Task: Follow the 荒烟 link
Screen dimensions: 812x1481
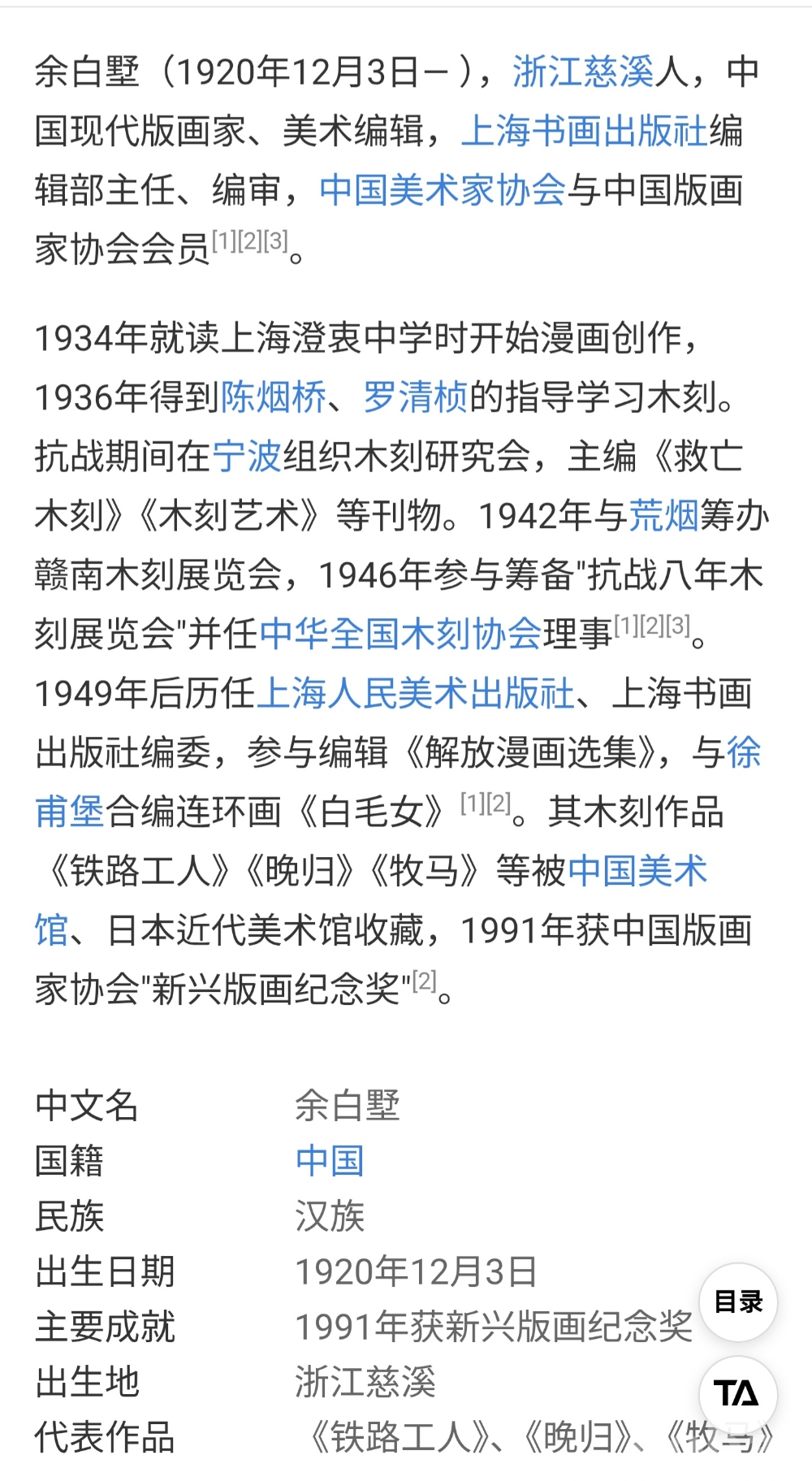Action: coord(663,516)
